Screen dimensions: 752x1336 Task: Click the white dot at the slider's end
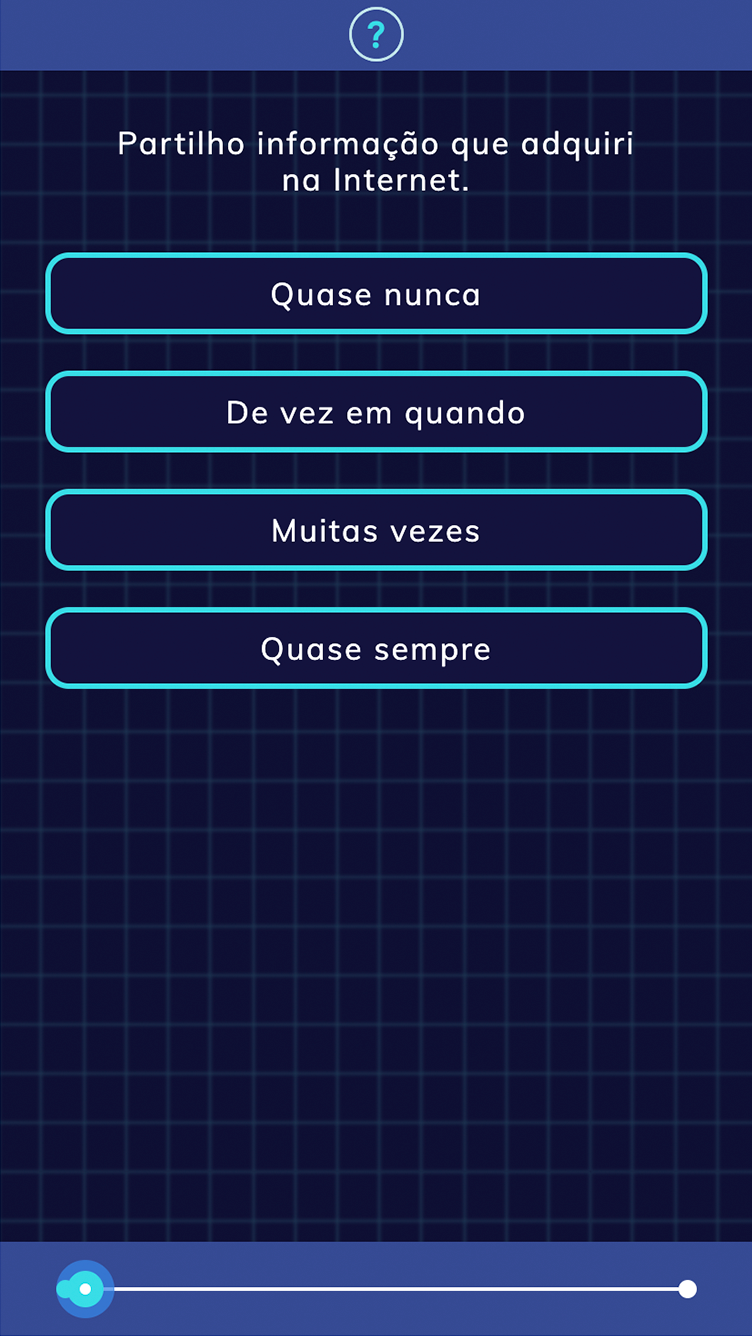coord(688,1288)
